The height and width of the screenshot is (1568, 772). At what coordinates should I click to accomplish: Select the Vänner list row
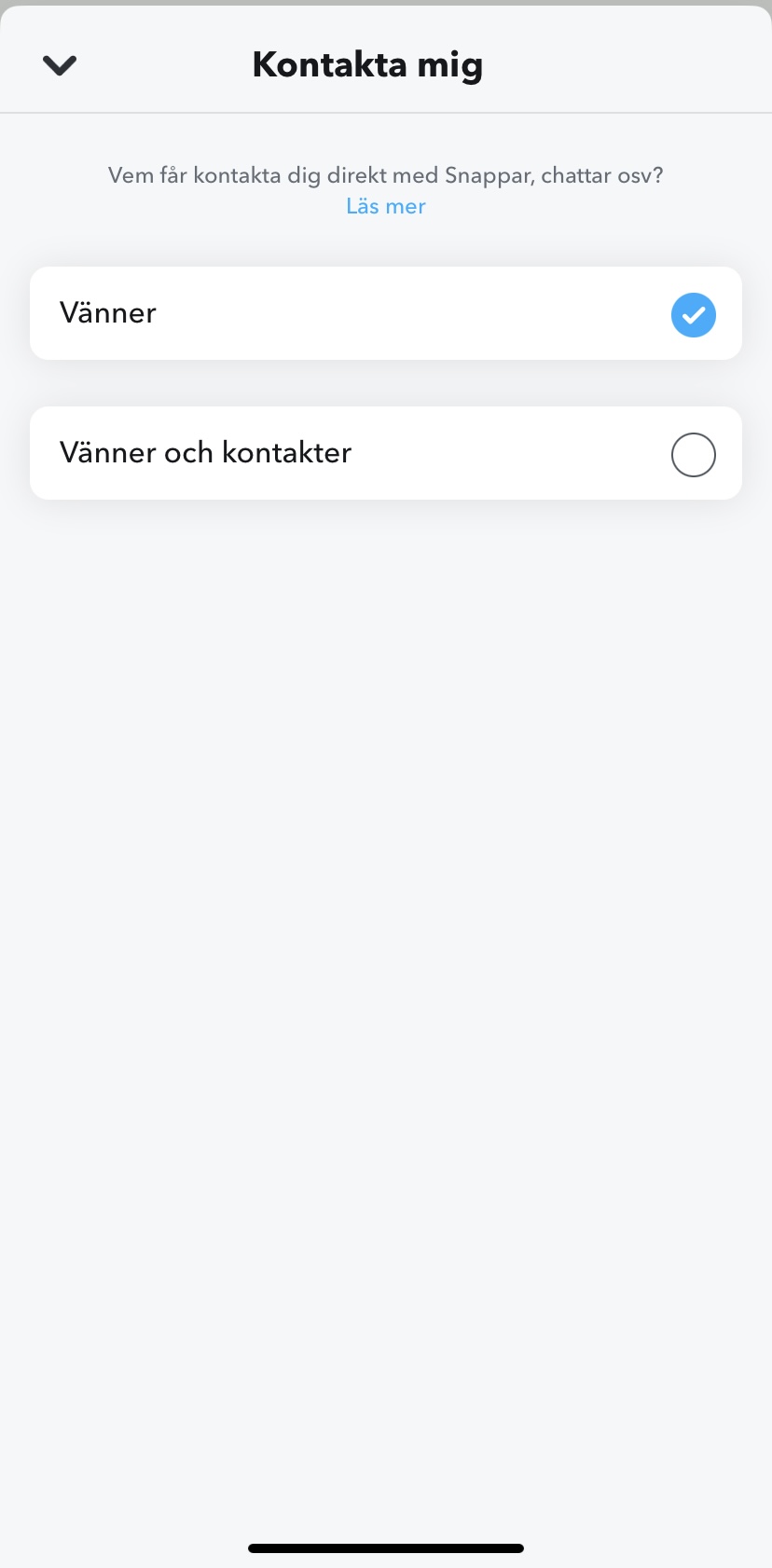385,313
